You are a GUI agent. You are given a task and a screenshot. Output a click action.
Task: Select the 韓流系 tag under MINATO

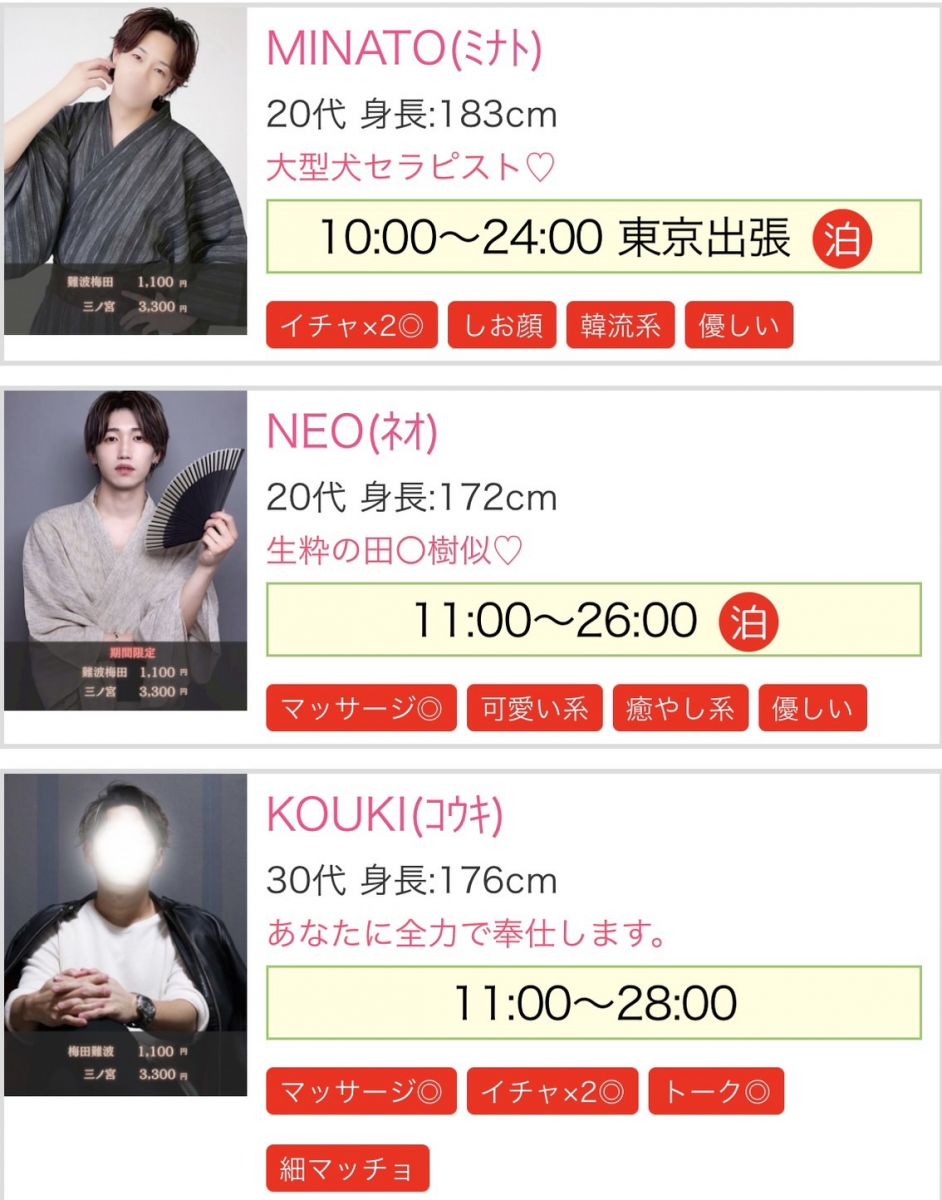click(x=620, y=326)
